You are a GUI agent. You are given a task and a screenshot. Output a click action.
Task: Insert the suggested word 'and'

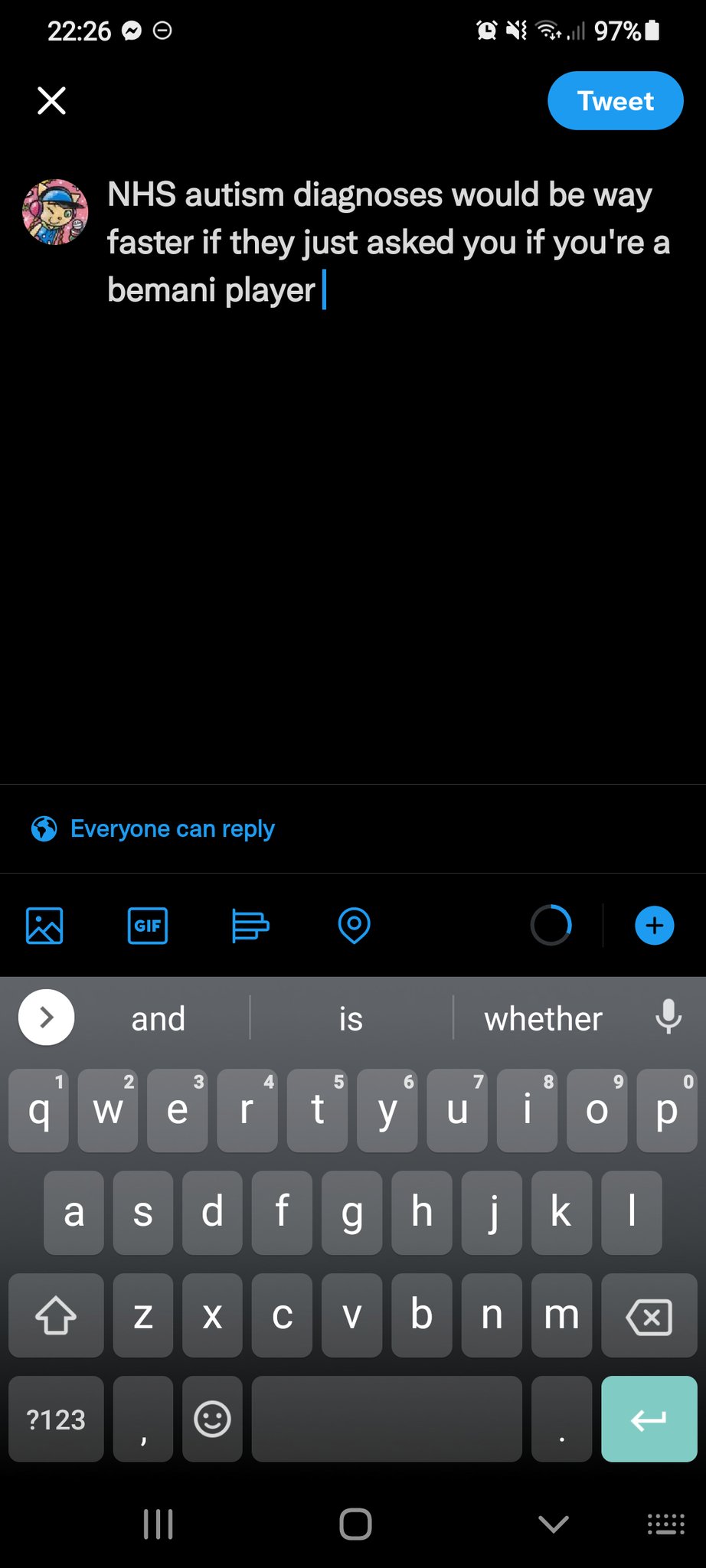tap(159, 1019)
